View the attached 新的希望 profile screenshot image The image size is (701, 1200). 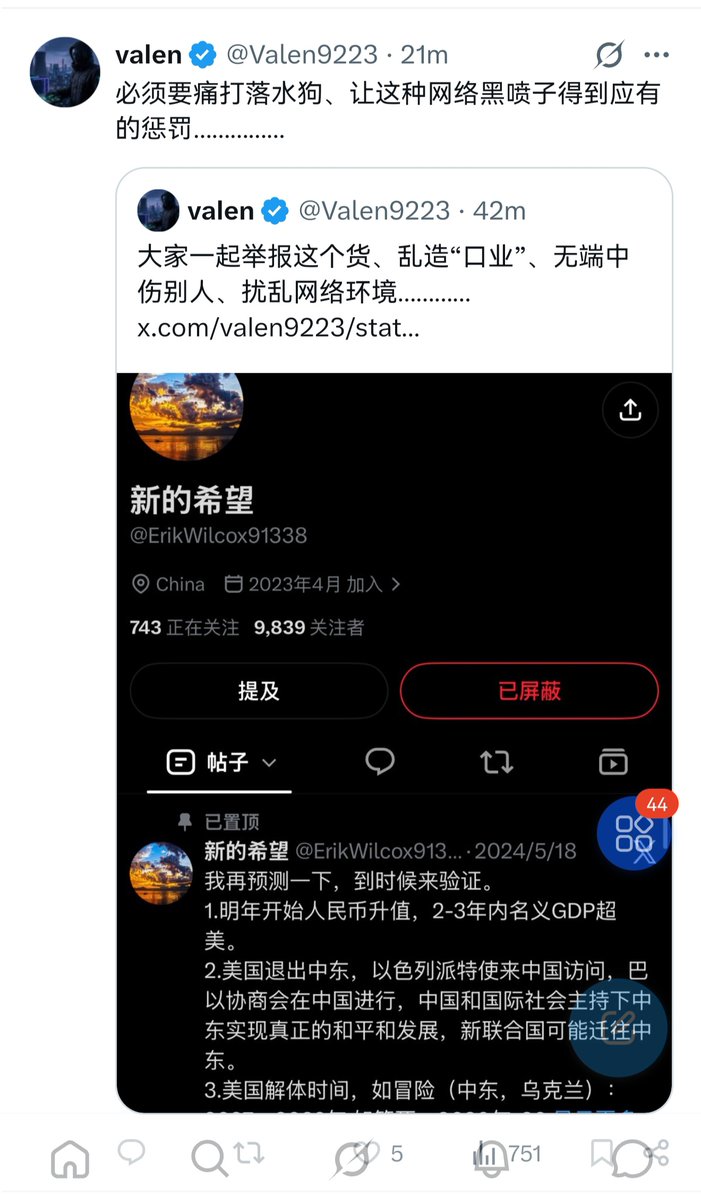394,742
